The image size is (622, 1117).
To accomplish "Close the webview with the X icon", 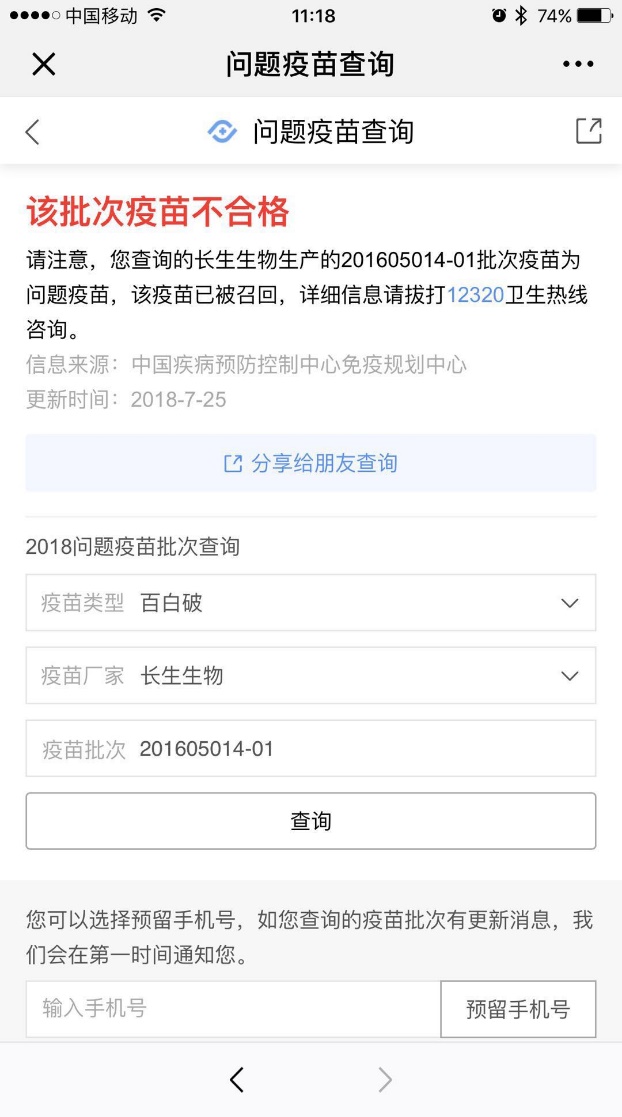I will [44, 65].
